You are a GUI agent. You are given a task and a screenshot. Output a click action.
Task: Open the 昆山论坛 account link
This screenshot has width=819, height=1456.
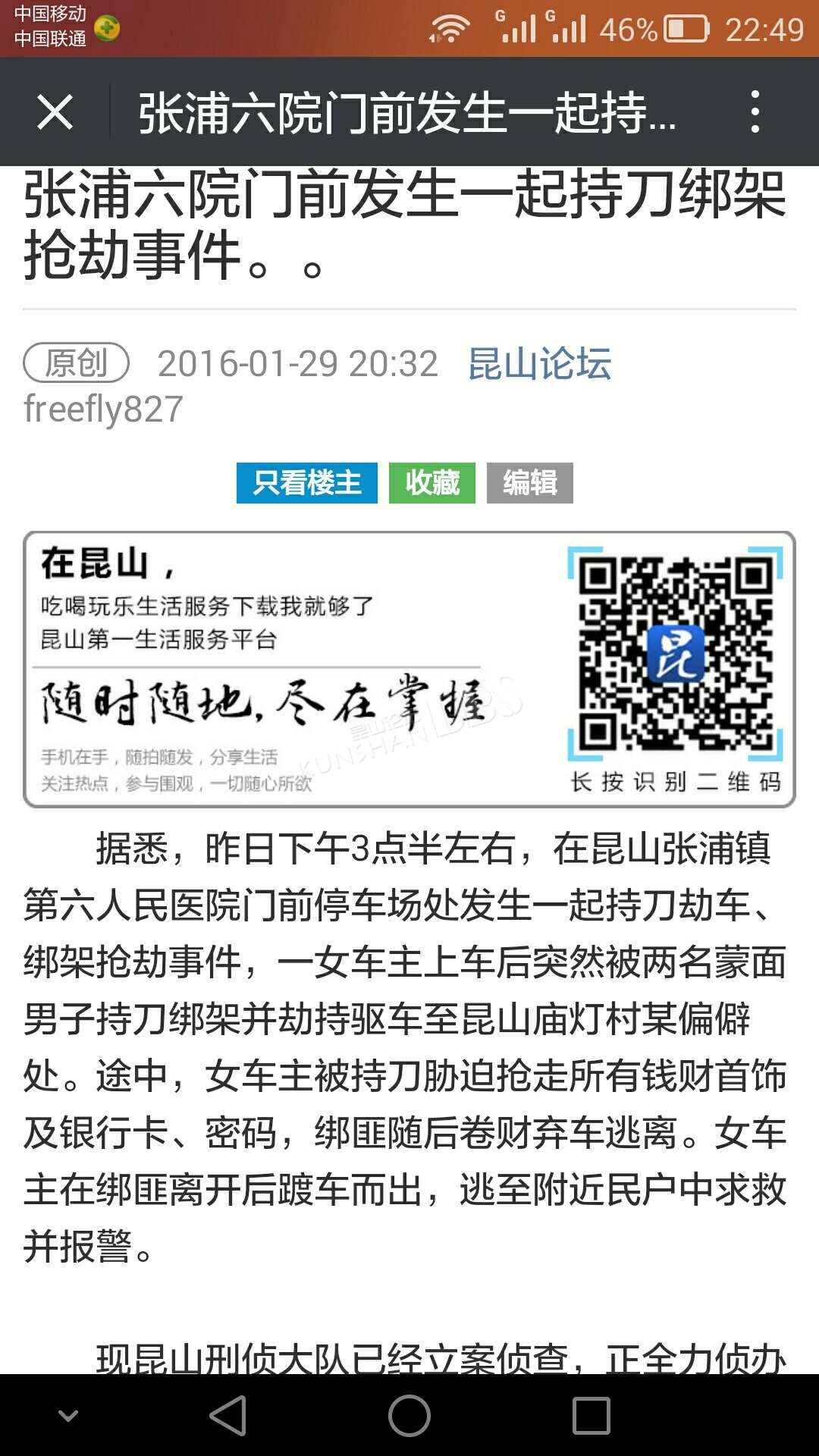coord(539,363)
